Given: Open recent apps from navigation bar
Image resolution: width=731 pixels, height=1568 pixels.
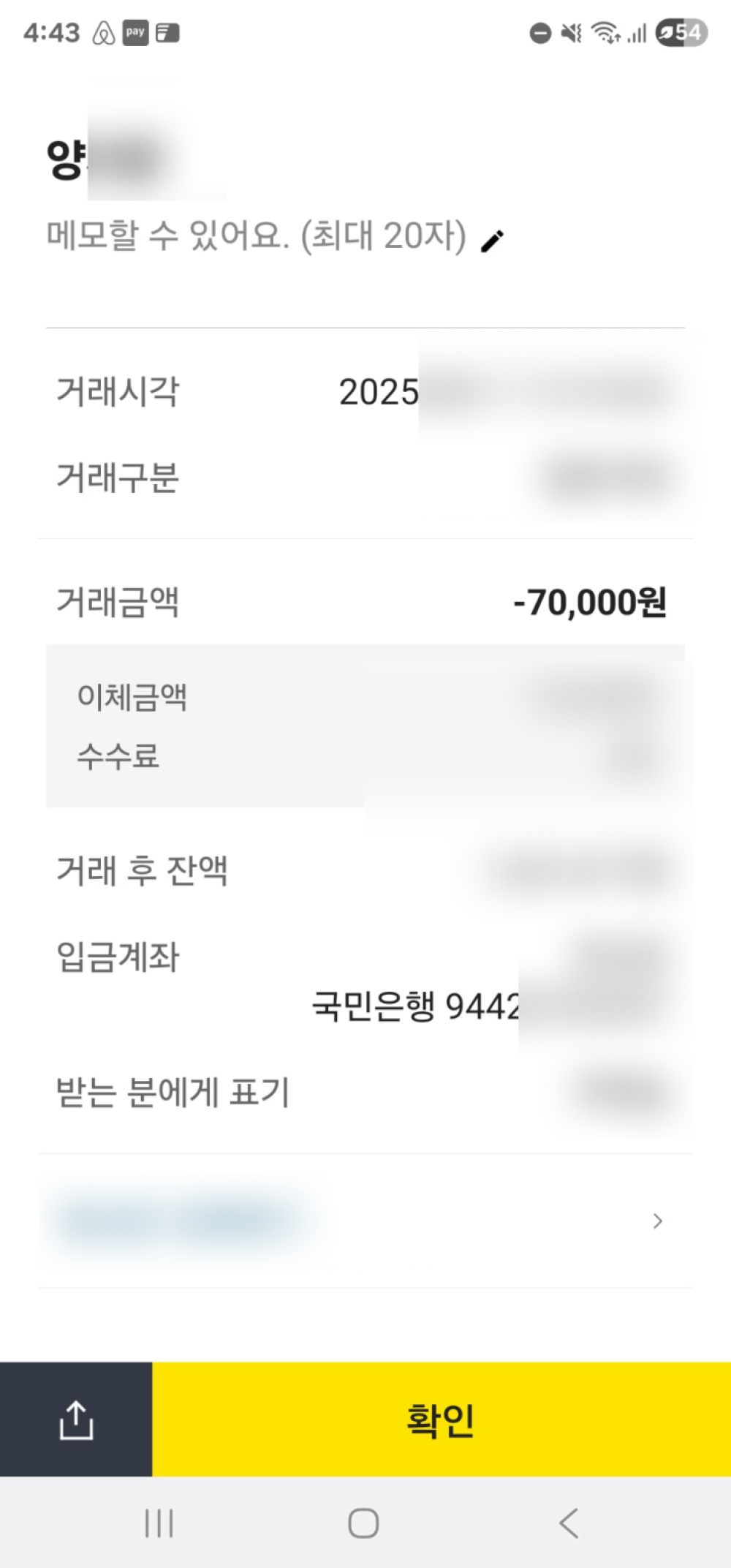Looking at the screenshot, I should (x=159, y=1523).
